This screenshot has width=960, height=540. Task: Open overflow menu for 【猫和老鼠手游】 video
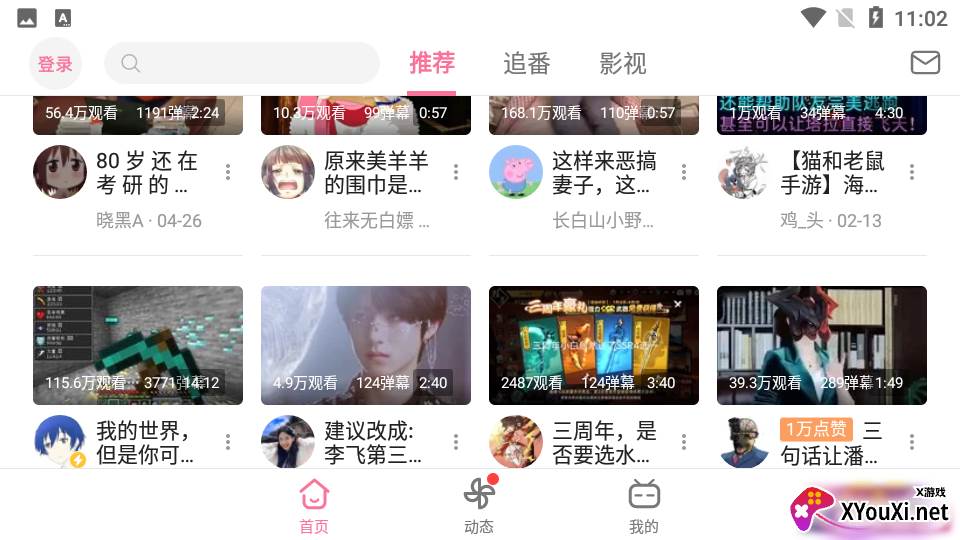click(x=912, y=172)
